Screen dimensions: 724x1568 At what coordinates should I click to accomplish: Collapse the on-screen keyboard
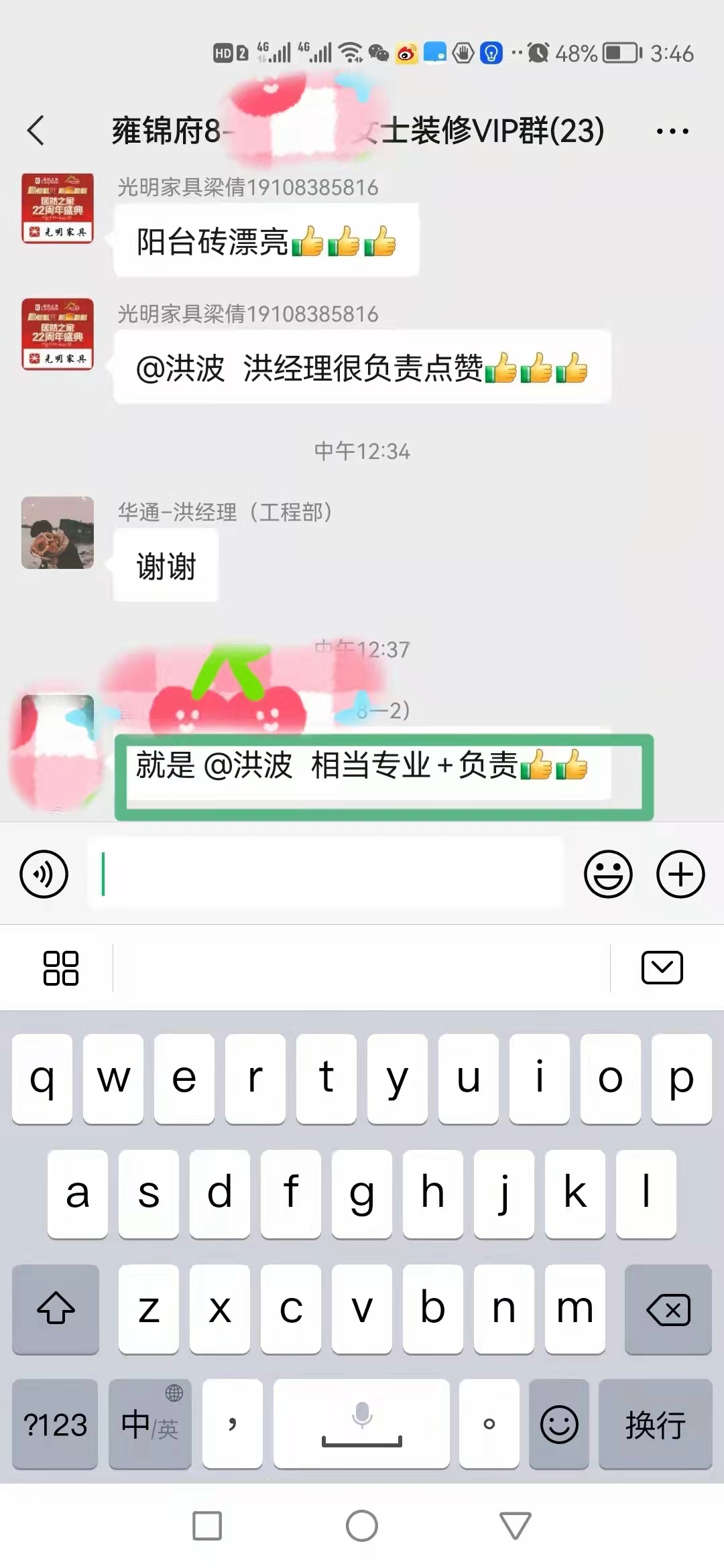pos(662,968)
